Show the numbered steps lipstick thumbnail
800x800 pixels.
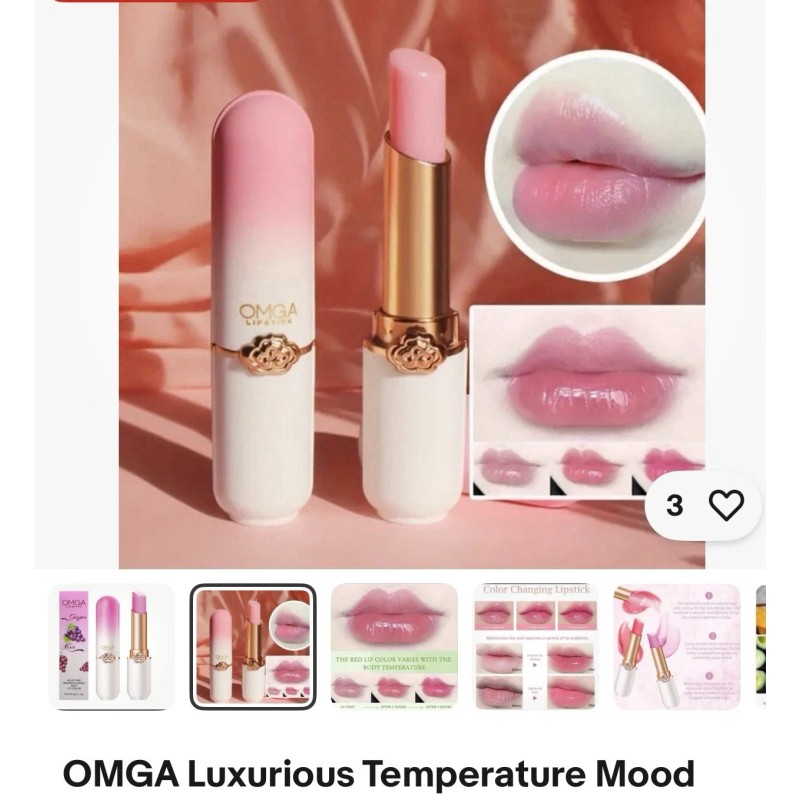tap(676, 647)
